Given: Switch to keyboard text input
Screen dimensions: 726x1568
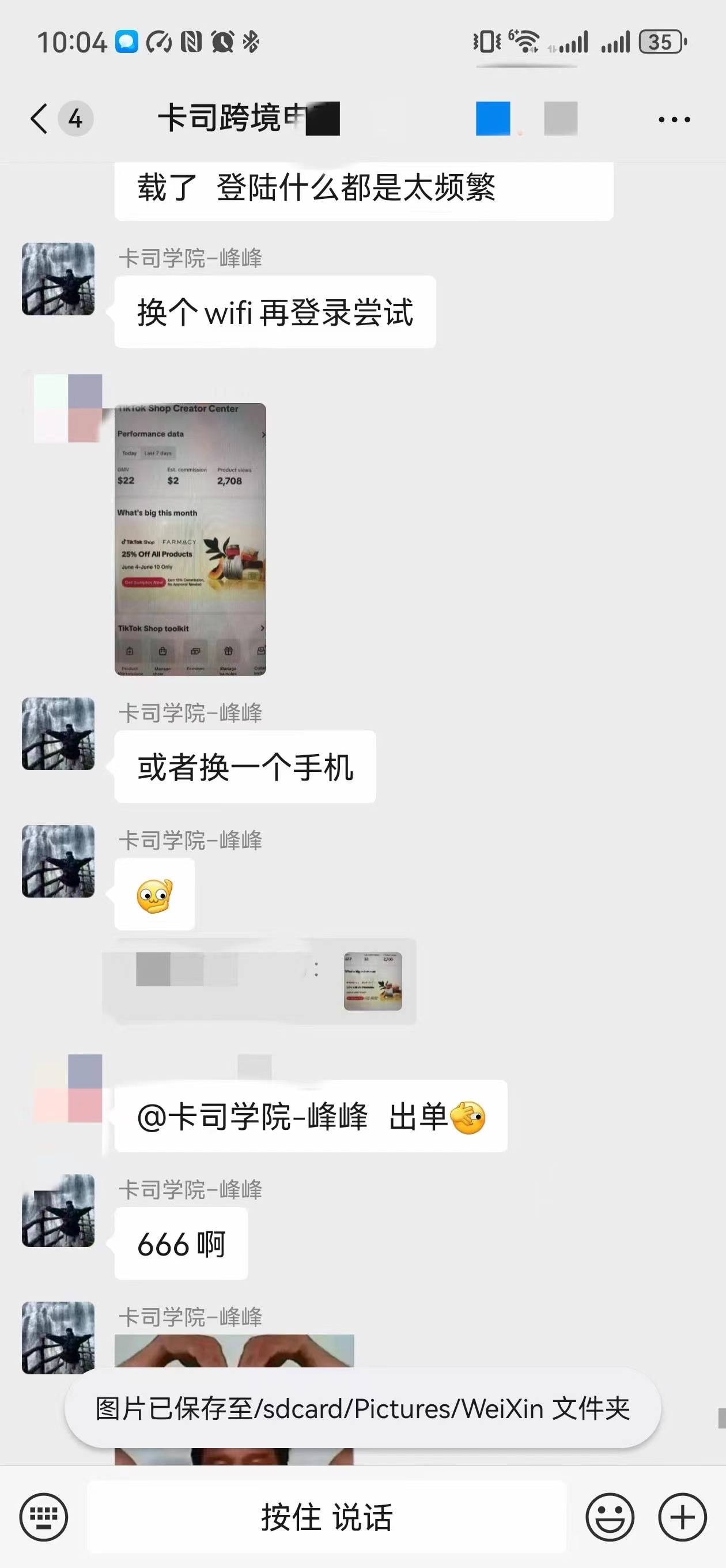Looking at the screenshot, I should [44, 1517].
